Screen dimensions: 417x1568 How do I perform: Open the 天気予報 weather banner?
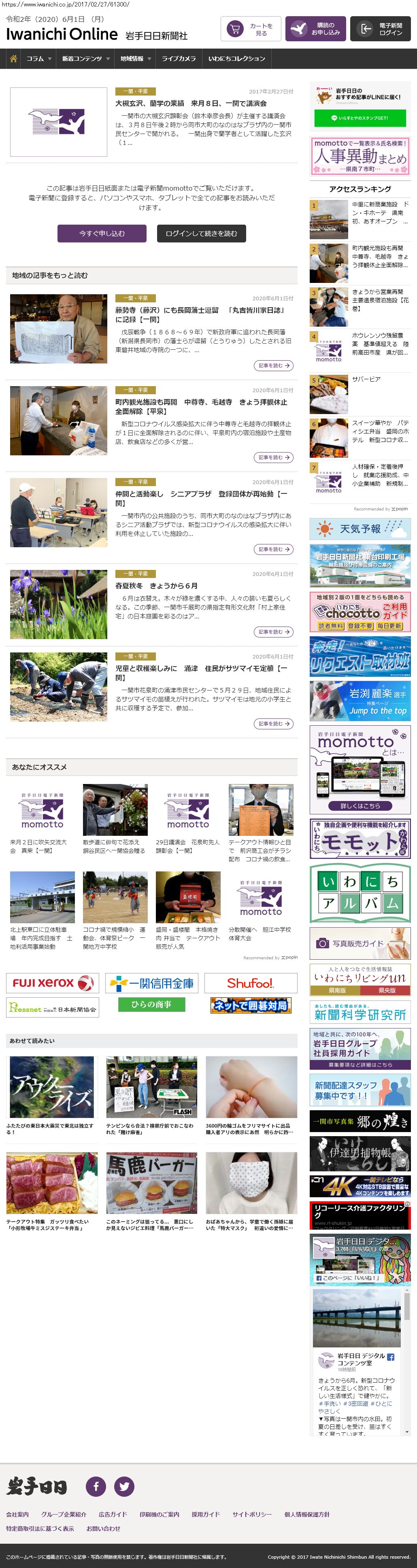pyautogui.click(x=360, y=529)
